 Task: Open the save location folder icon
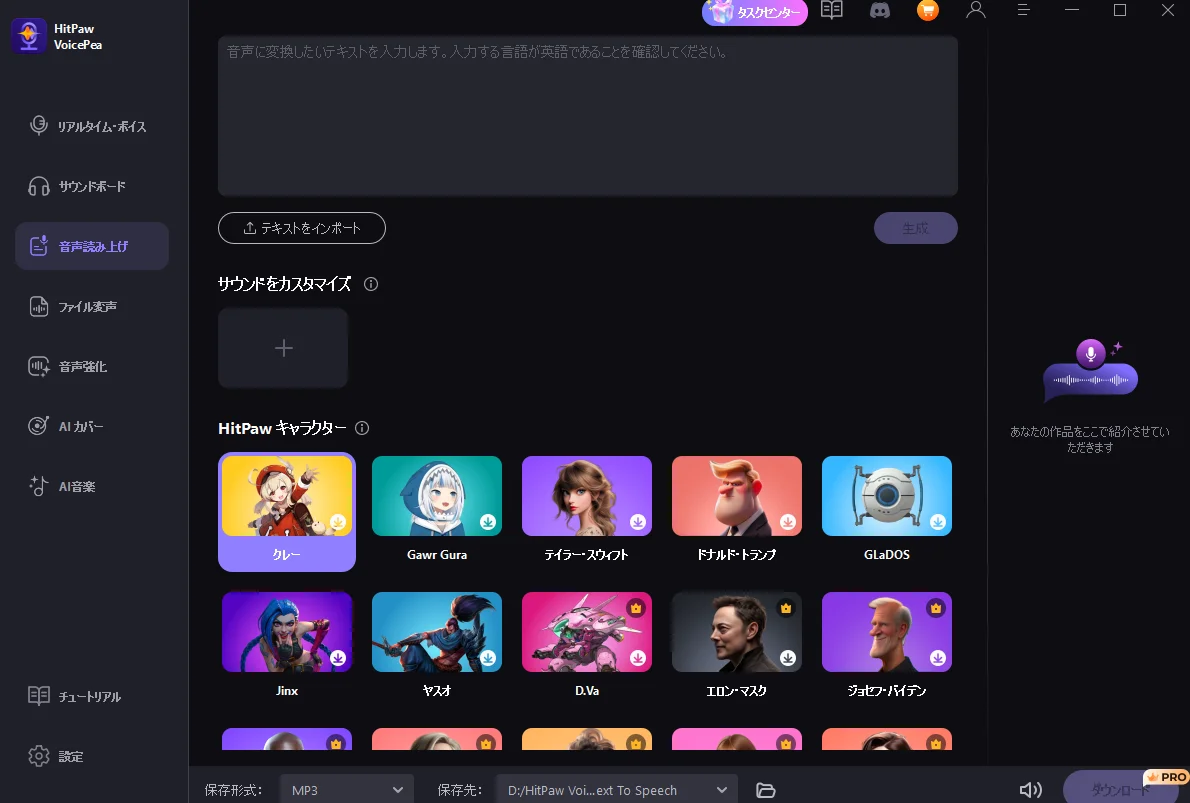pos(766,790)
